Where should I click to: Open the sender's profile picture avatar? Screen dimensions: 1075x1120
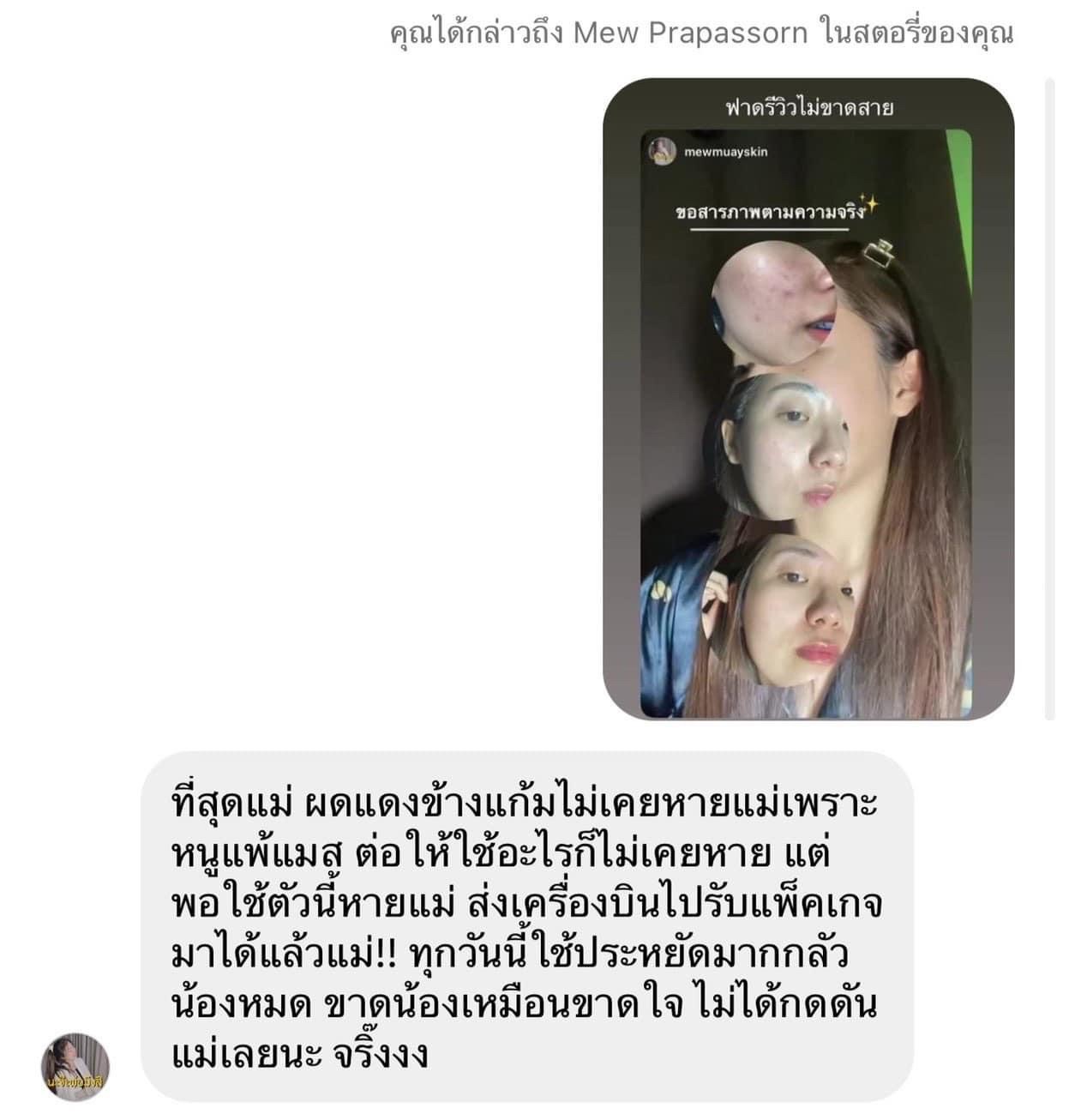pos(75,1068)
